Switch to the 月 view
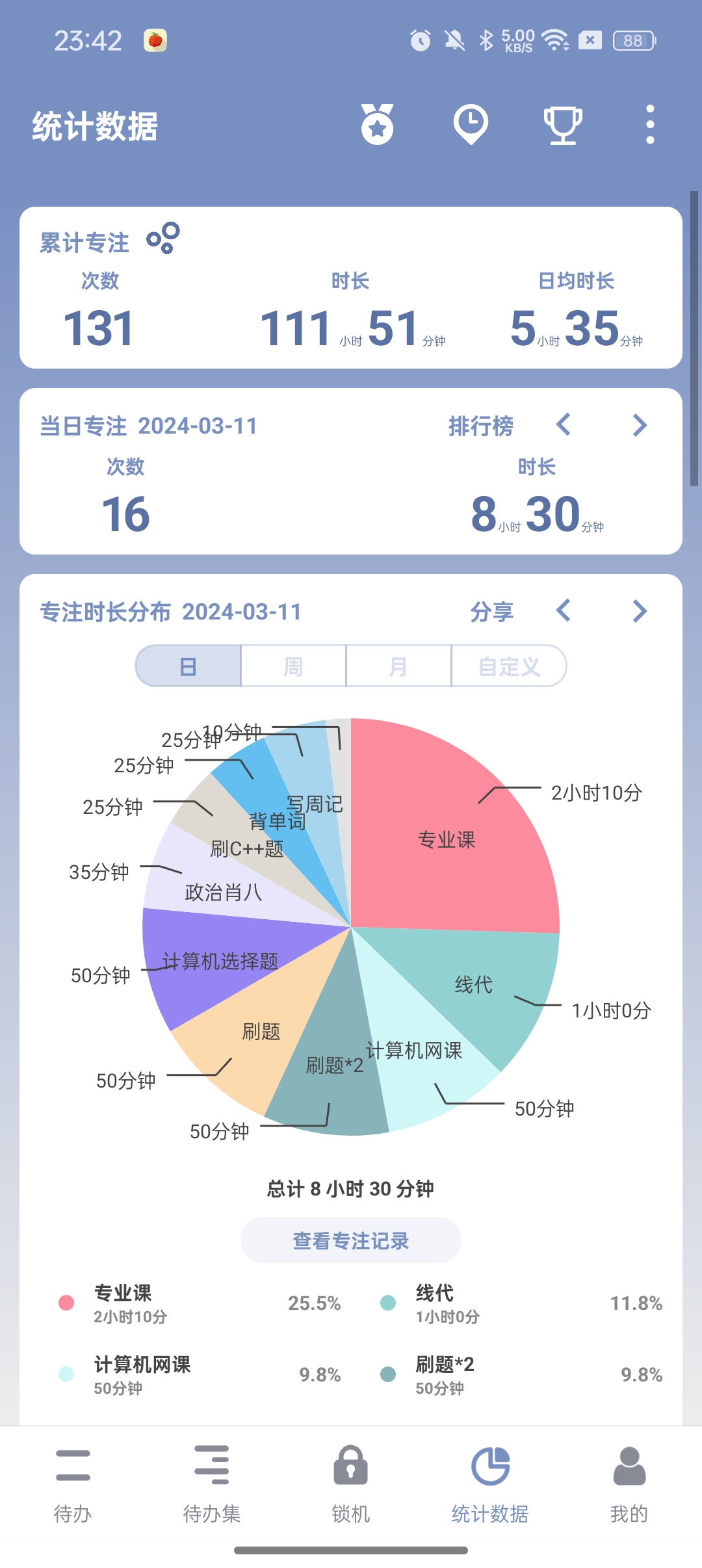The height and width of the screenshot is (1568, 702). point(398,666)
